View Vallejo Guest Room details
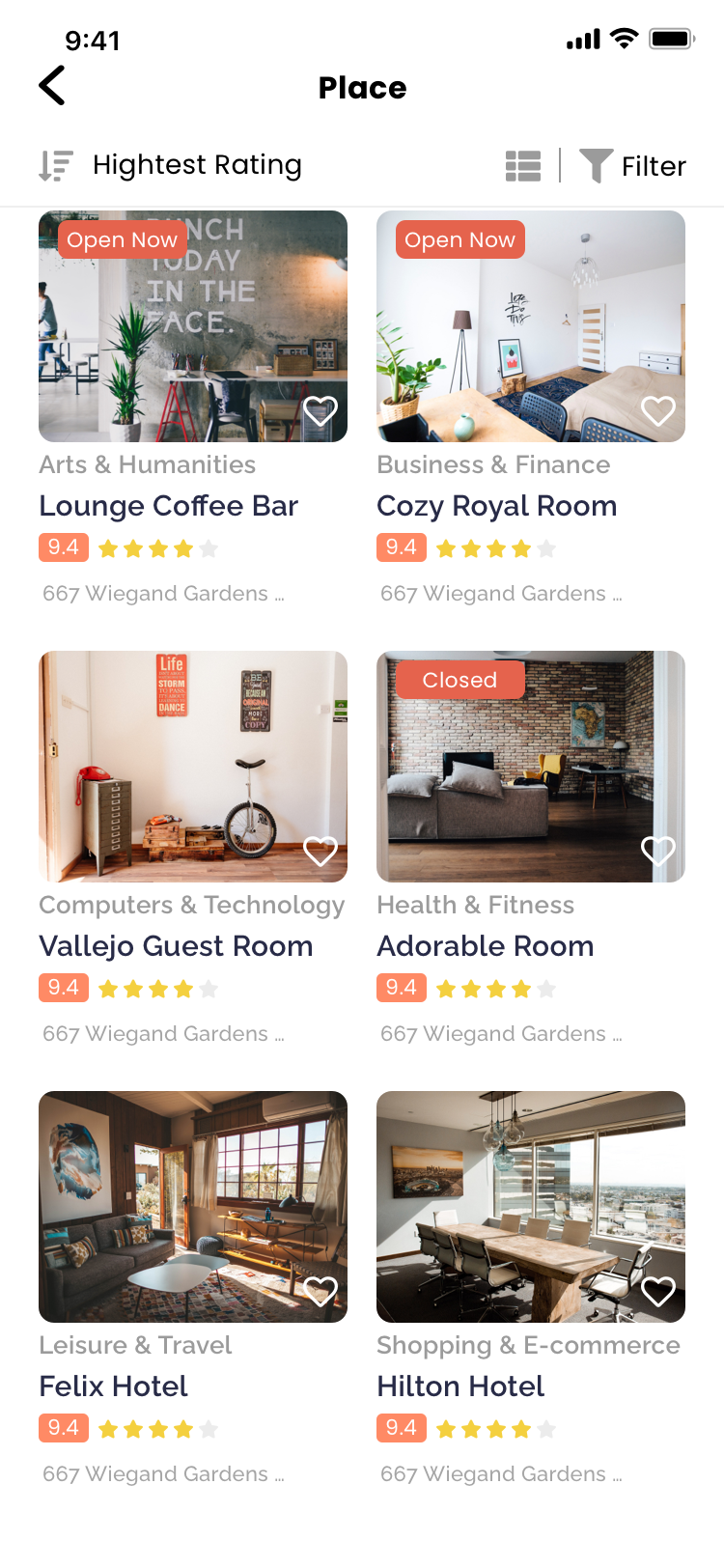This screenshot has height=1568, width=724. [x=176, y=946]
